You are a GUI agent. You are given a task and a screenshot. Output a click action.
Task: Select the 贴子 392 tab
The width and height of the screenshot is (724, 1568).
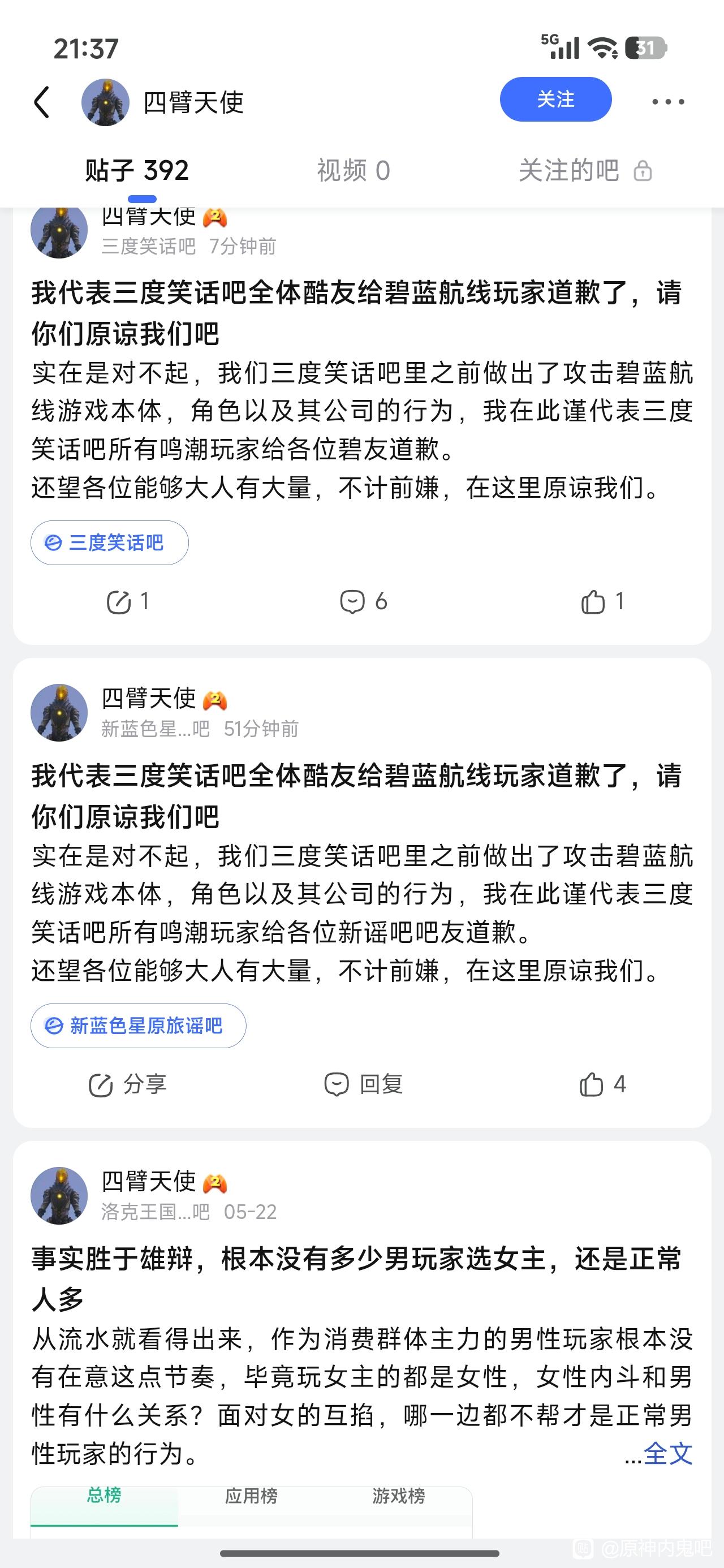pos(137,170)
